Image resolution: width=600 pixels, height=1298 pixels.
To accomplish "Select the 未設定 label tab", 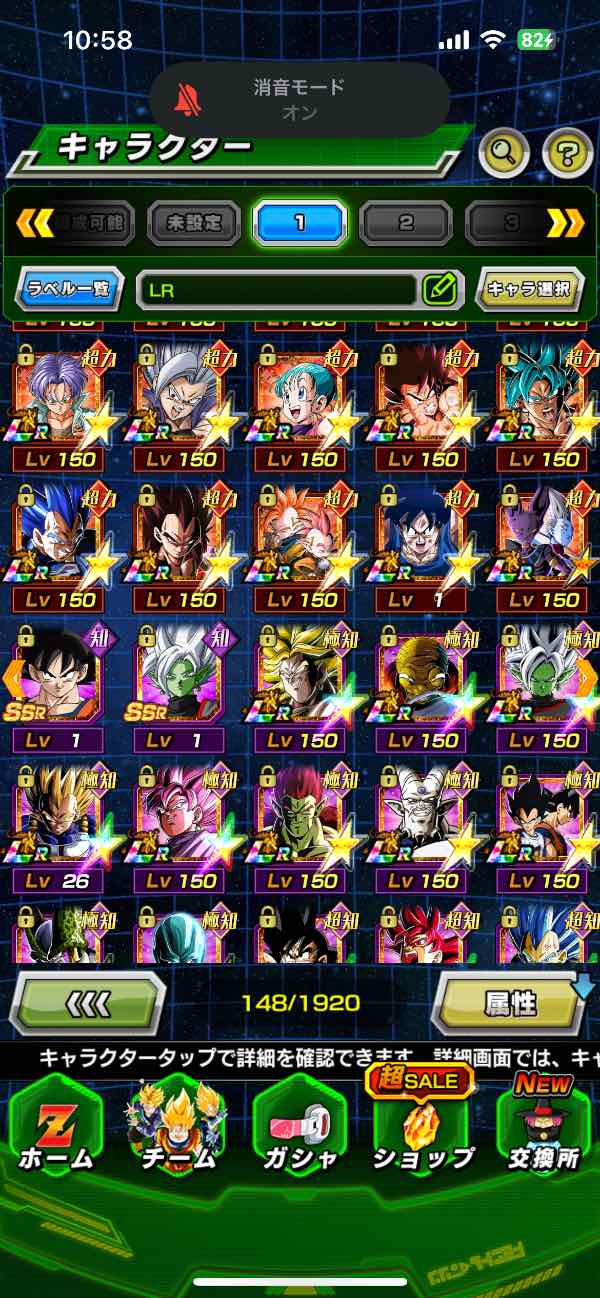I will pyautogui.click(x=194, y=223).
